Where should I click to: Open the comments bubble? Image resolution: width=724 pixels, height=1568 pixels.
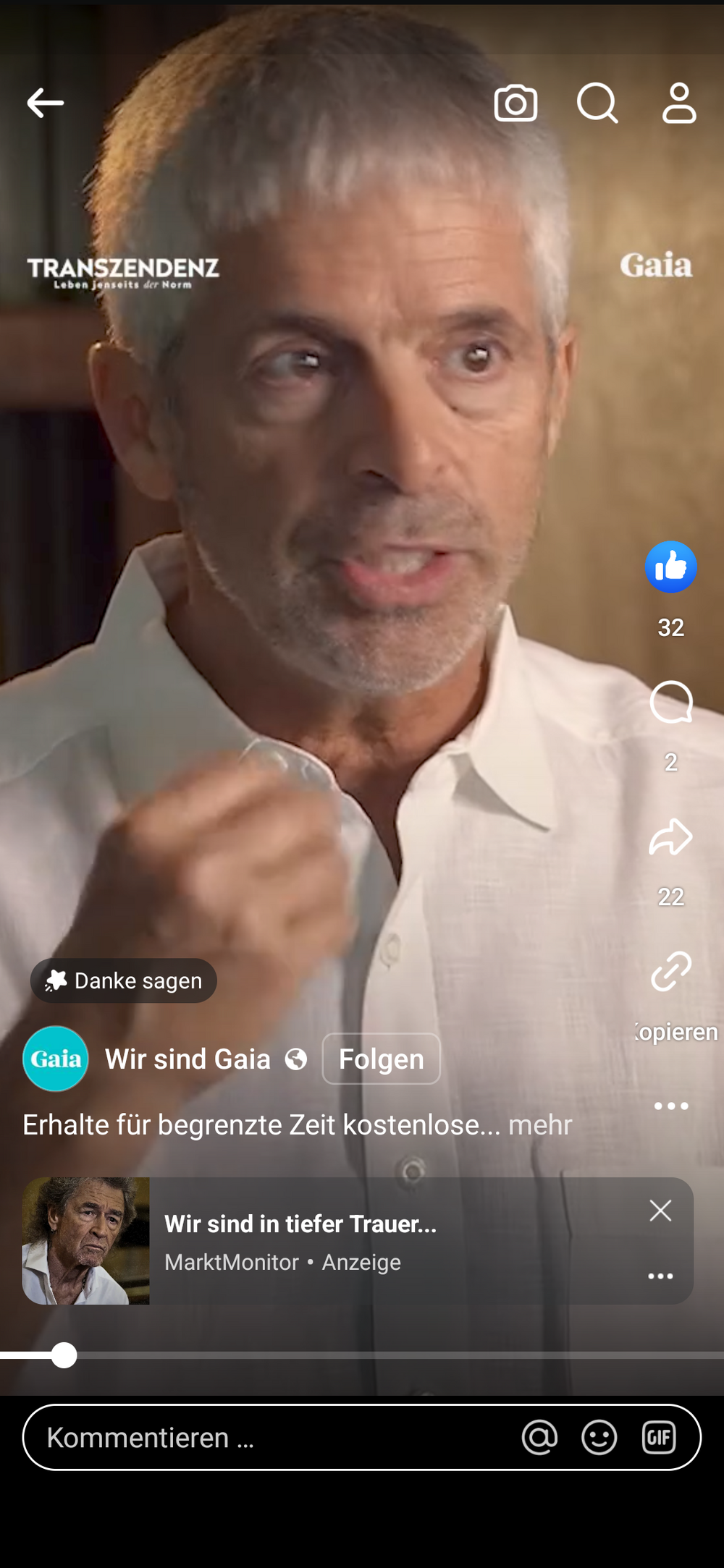coord(671,703)
